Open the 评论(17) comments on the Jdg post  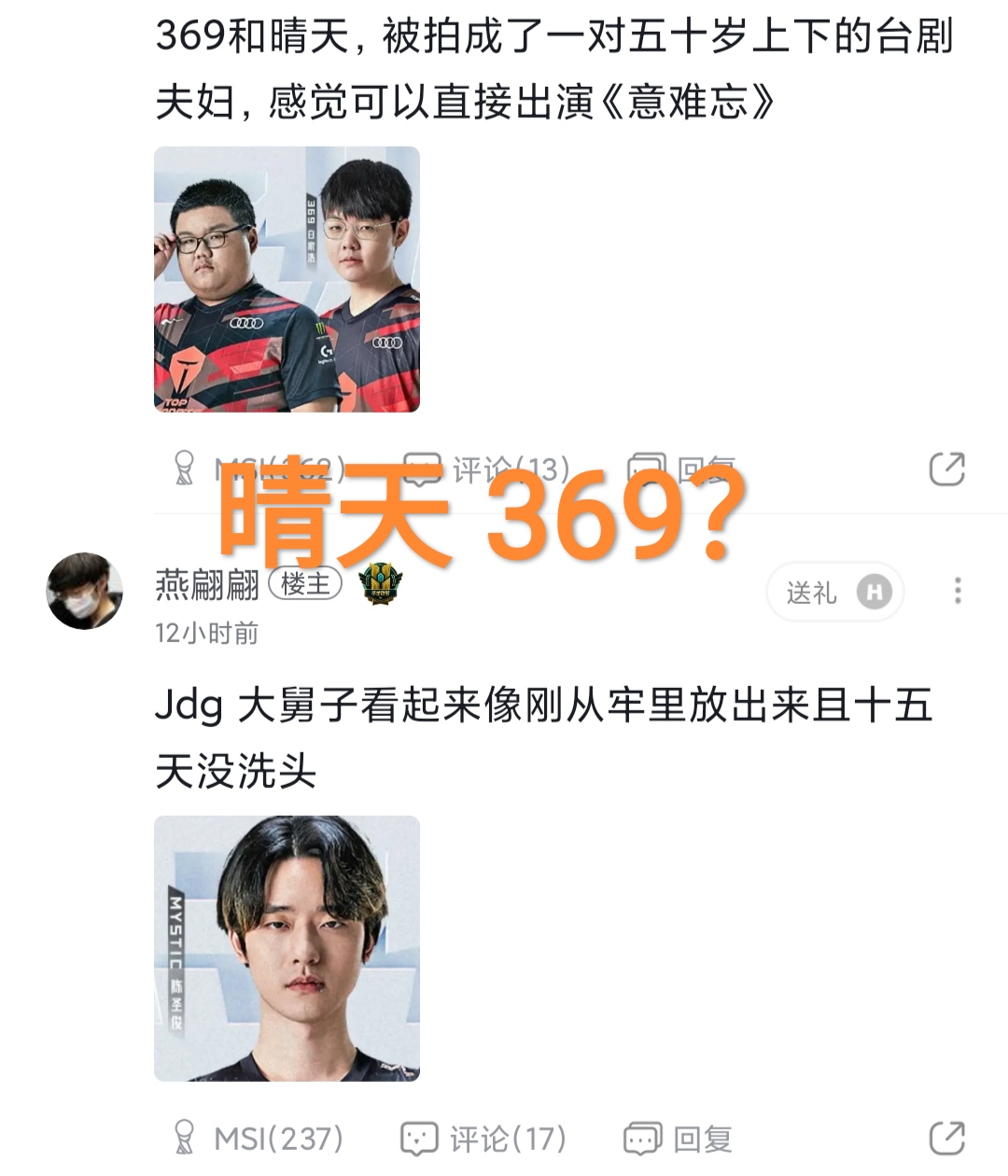(483, 1139)
